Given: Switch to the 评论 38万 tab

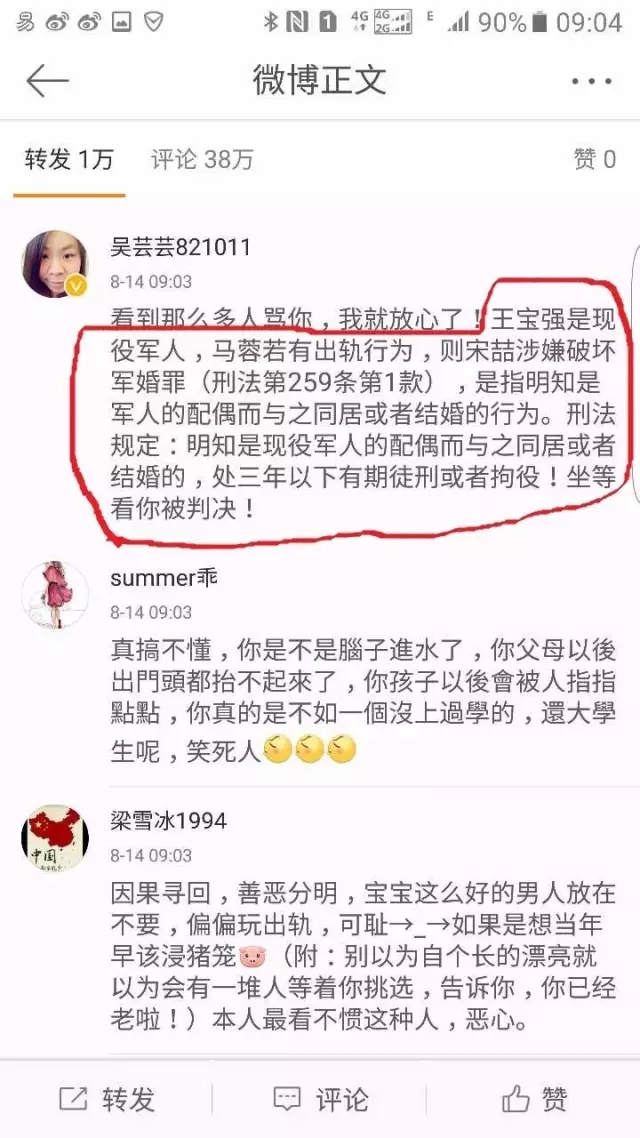Looking at the screenshot, I should click(x=202, y=159).
